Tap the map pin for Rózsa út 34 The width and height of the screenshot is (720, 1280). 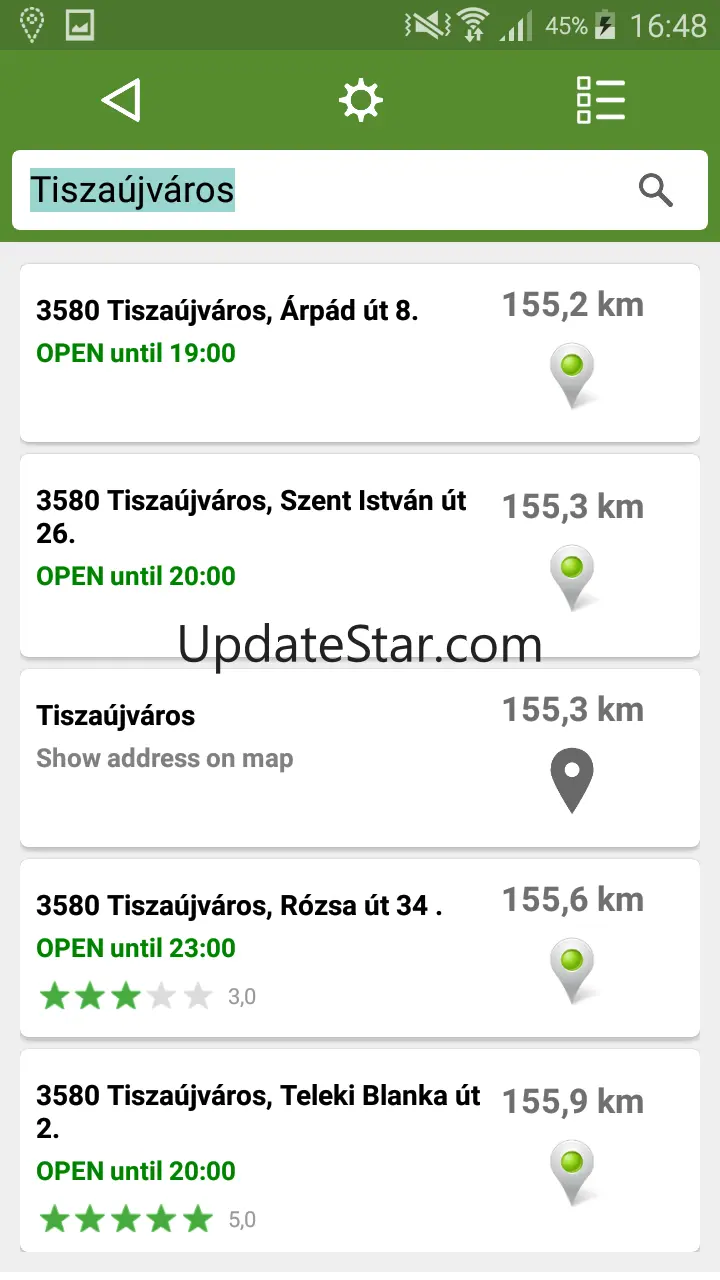(572, 970)
